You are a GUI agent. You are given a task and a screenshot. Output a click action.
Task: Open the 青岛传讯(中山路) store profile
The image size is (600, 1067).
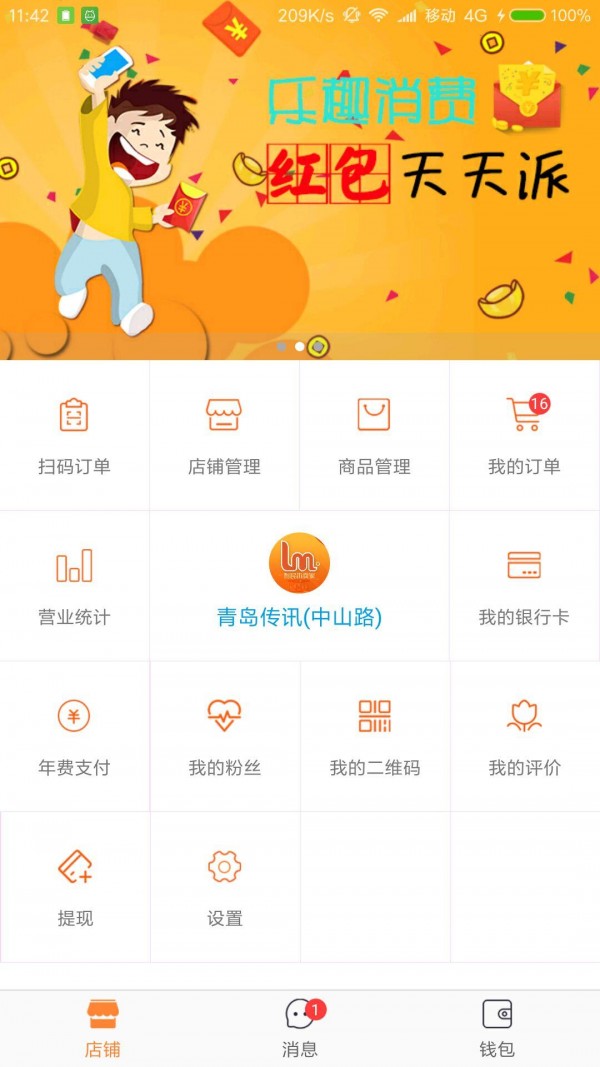299,586
